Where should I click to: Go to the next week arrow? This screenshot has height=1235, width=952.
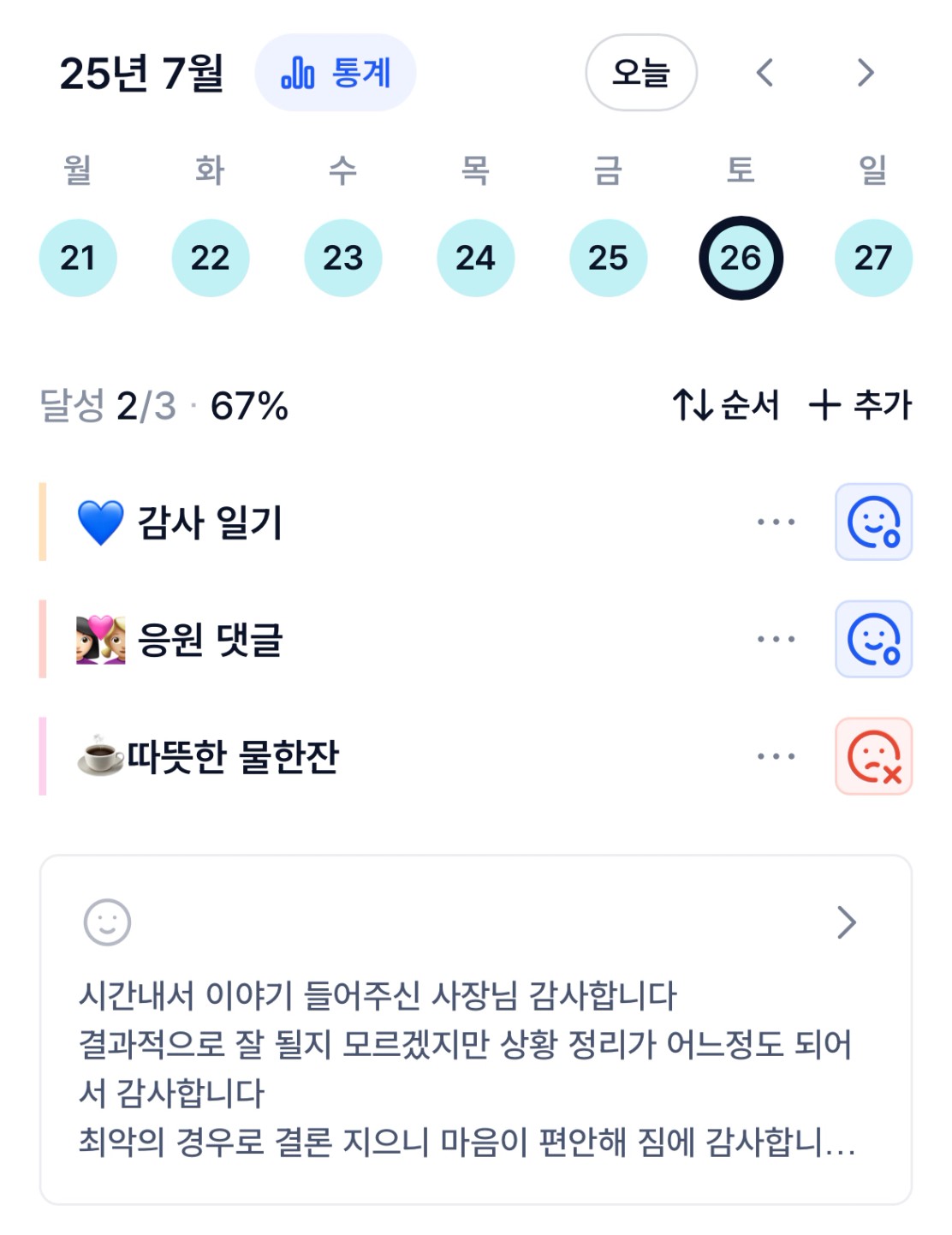[866, 73]
